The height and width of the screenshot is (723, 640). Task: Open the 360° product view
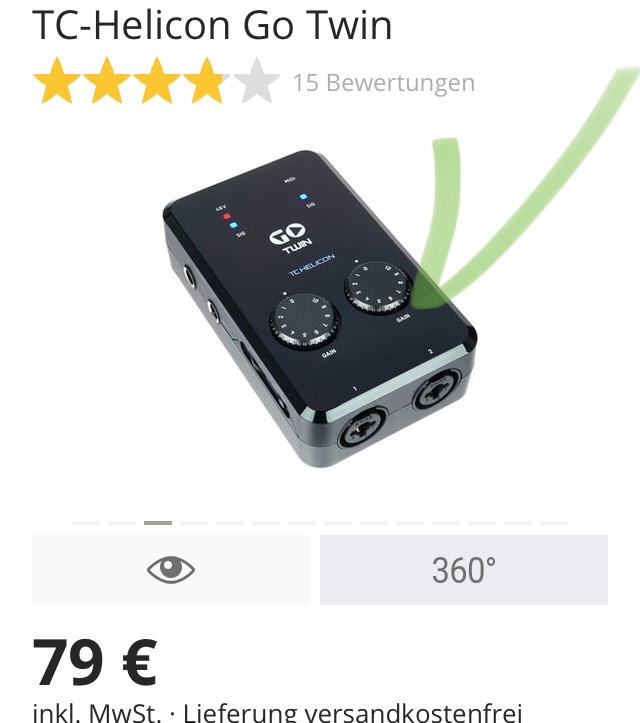(x=463, y=570)
